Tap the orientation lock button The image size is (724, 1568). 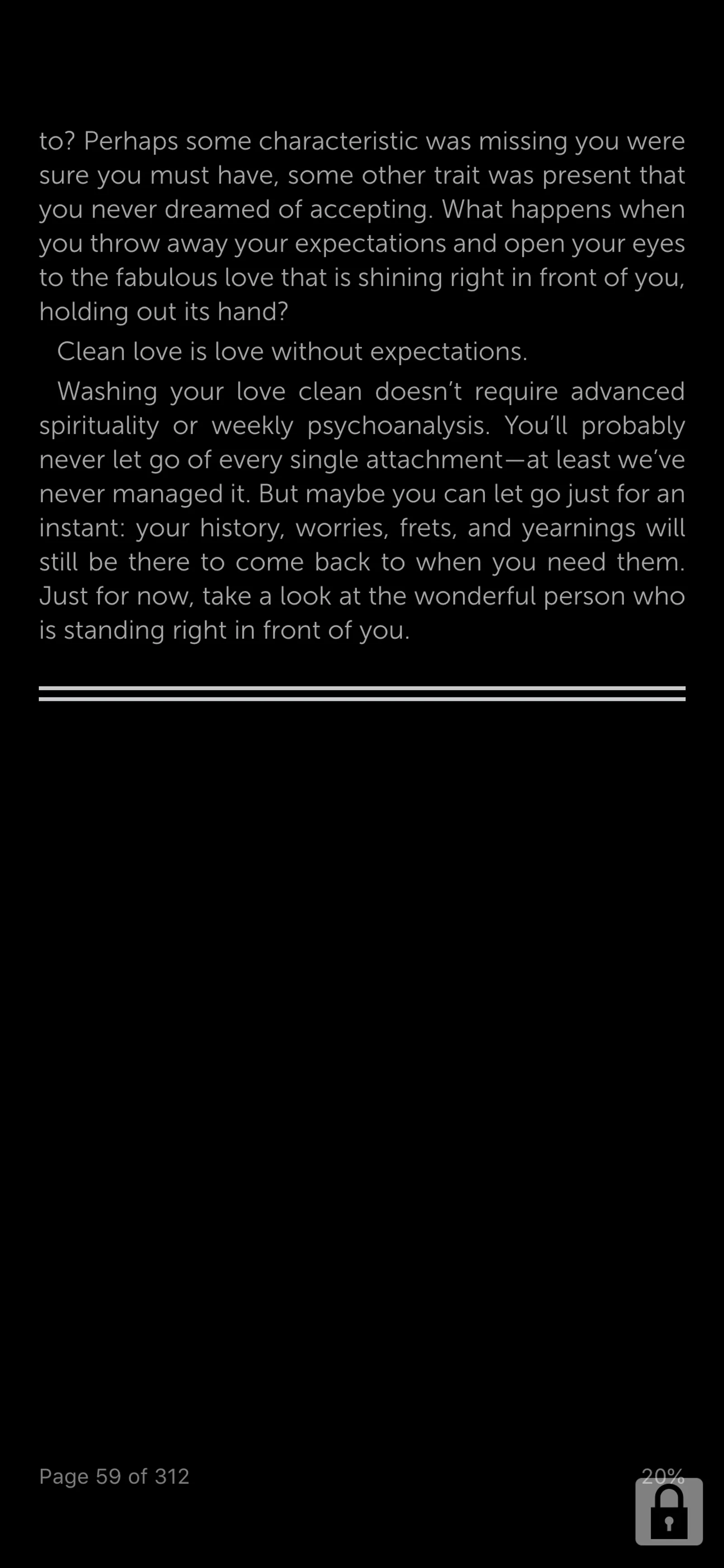(x=669, y=1511)
